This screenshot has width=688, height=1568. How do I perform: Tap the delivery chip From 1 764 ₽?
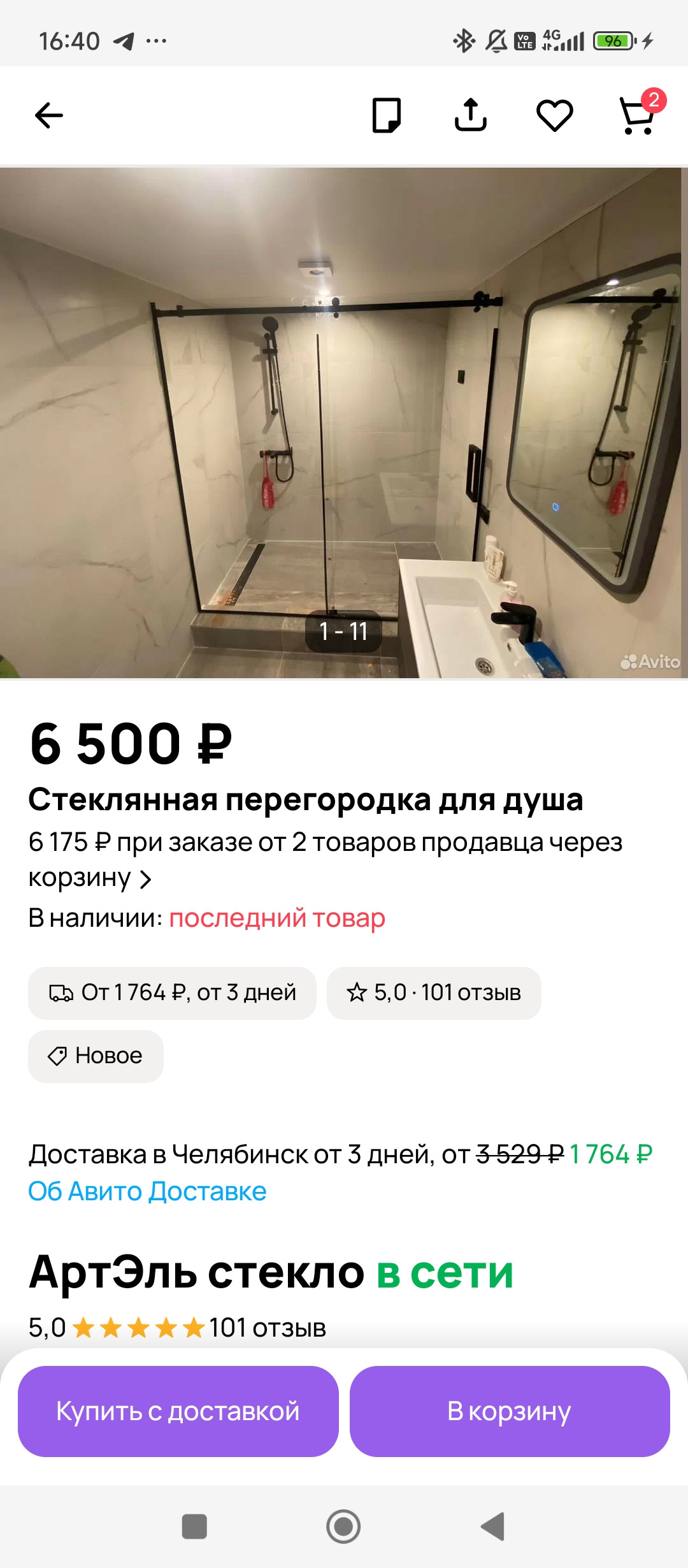(172, 993)
